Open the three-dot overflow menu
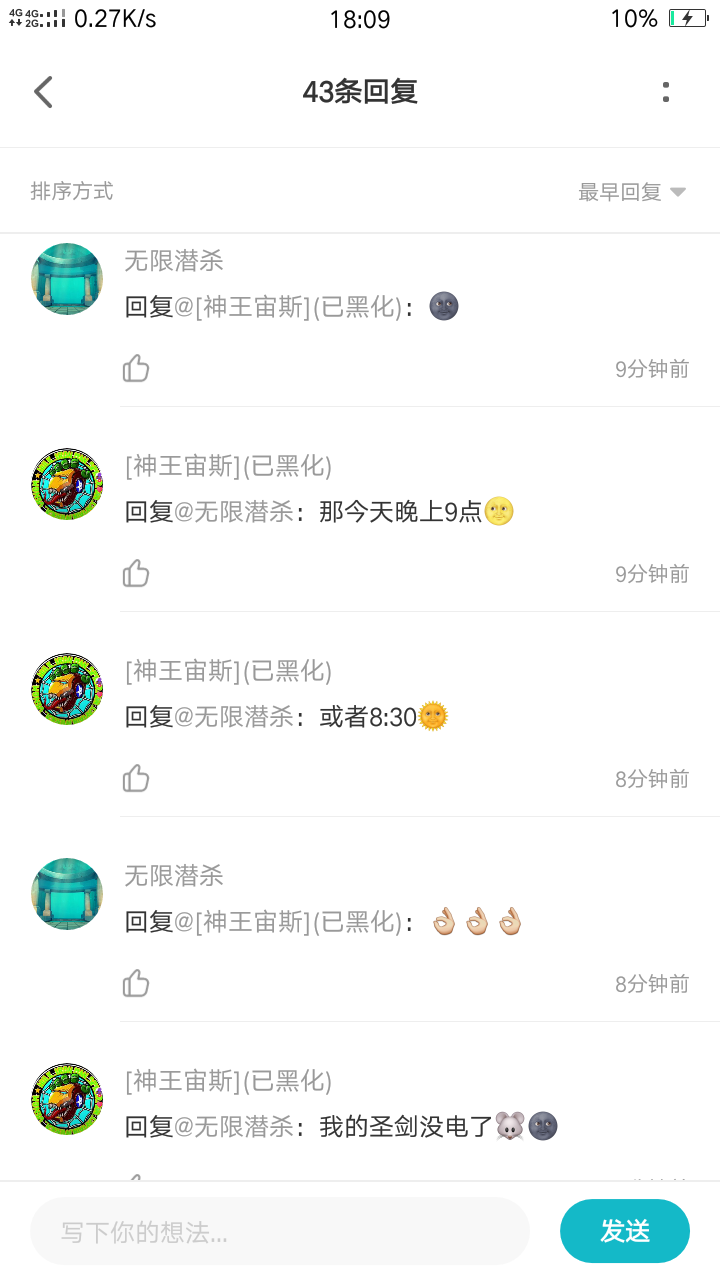The width and height of the screenshot is (720, 1280). [665, 92]
